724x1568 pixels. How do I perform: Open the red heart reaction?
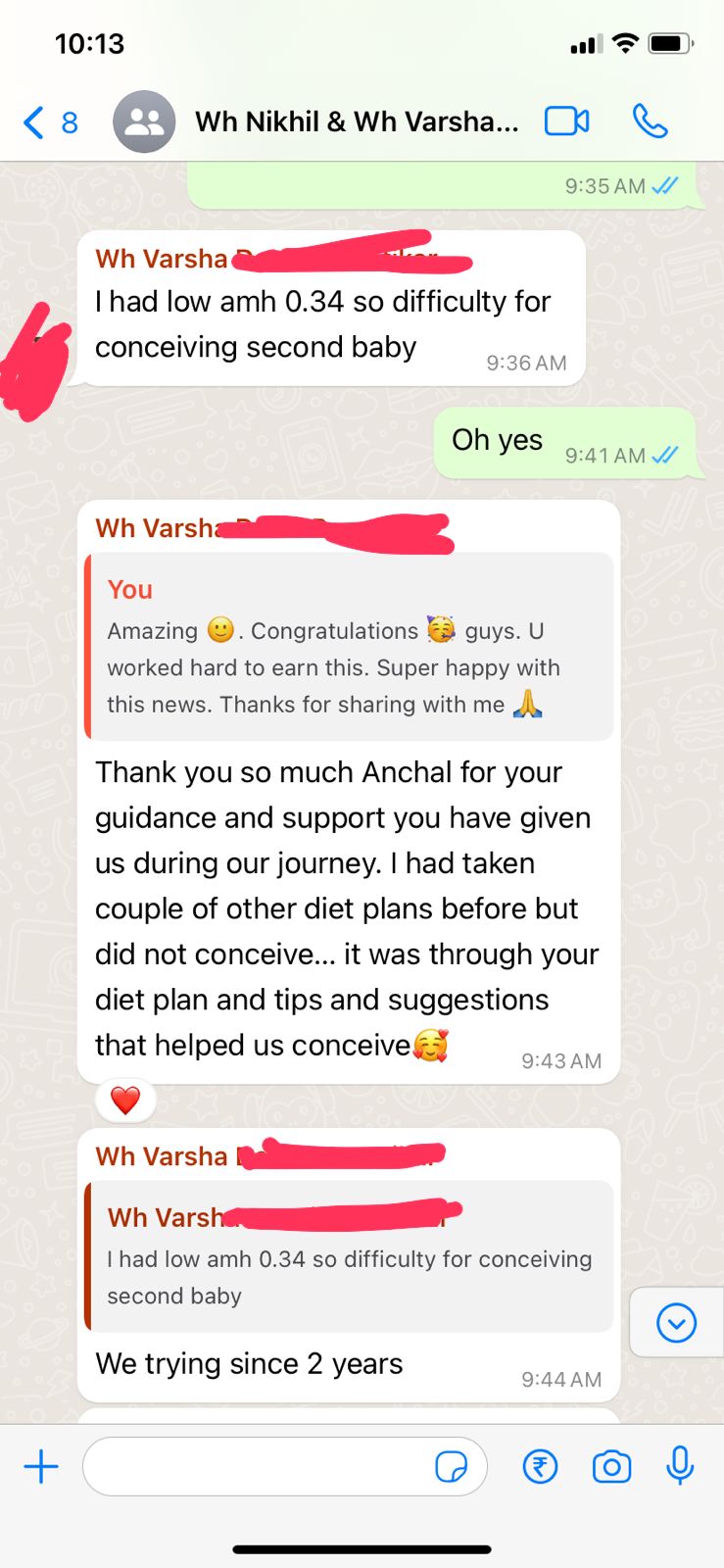tap(125, 1101)
